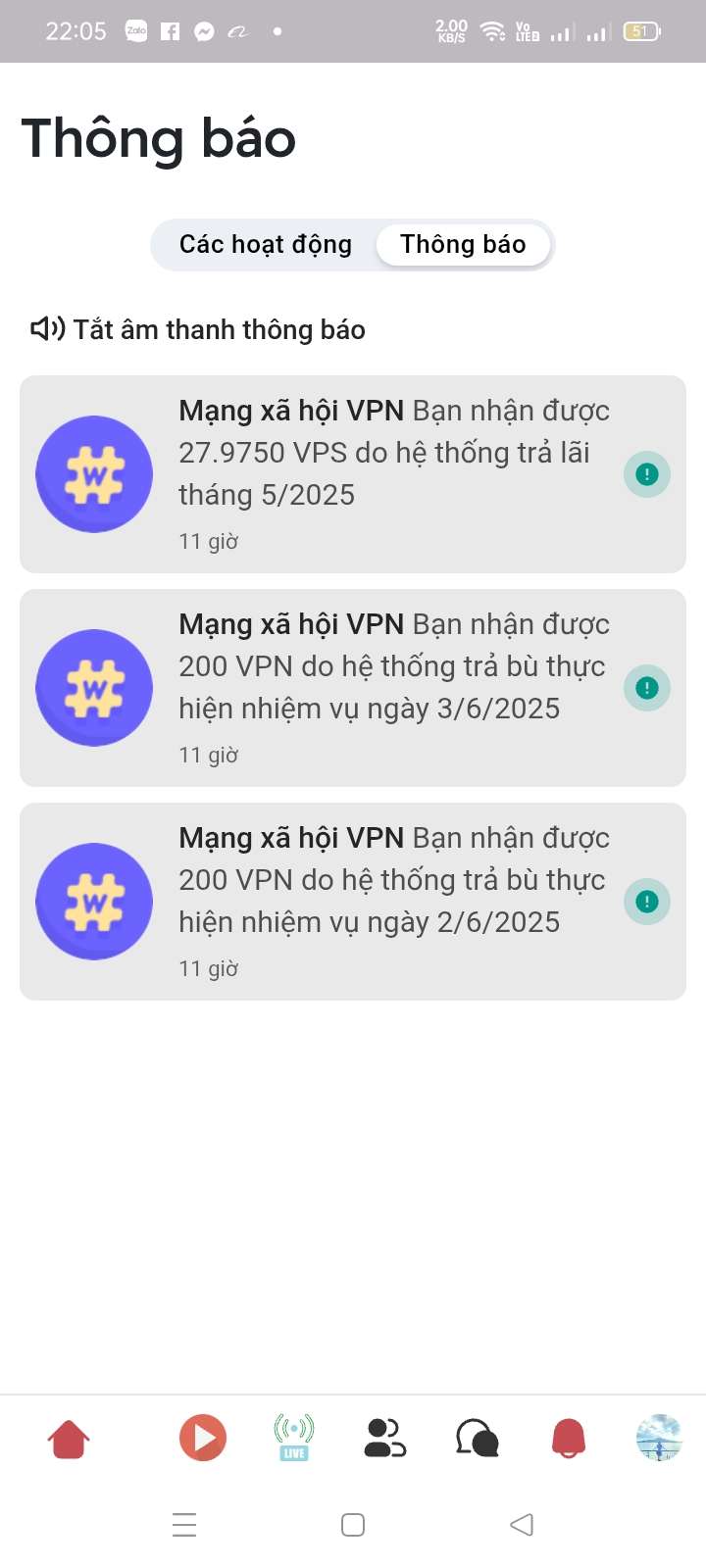Viewport: 706px width, 1568px height.
Task: Open the friends tab
Action: point(384,1439)
